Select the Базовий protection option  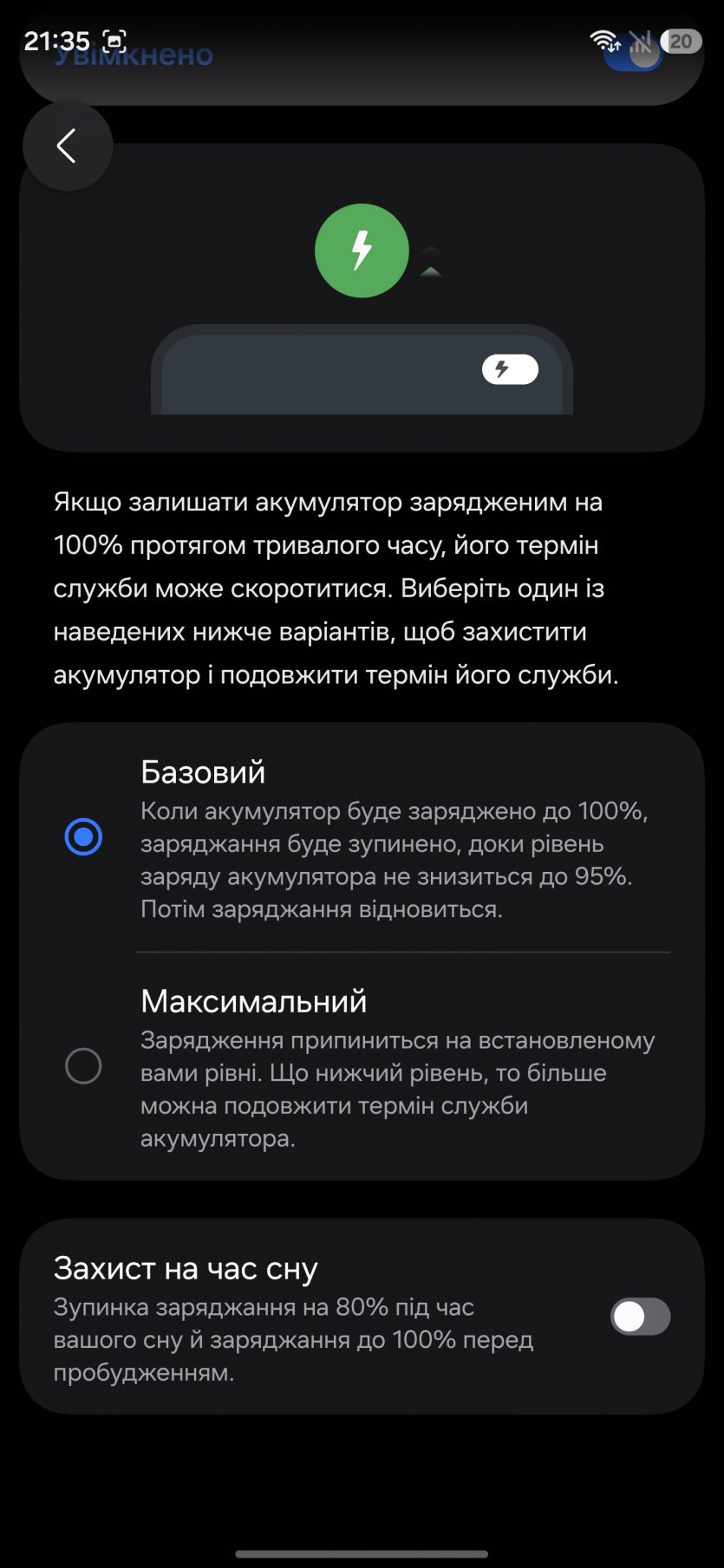click(x=83, y=837)
